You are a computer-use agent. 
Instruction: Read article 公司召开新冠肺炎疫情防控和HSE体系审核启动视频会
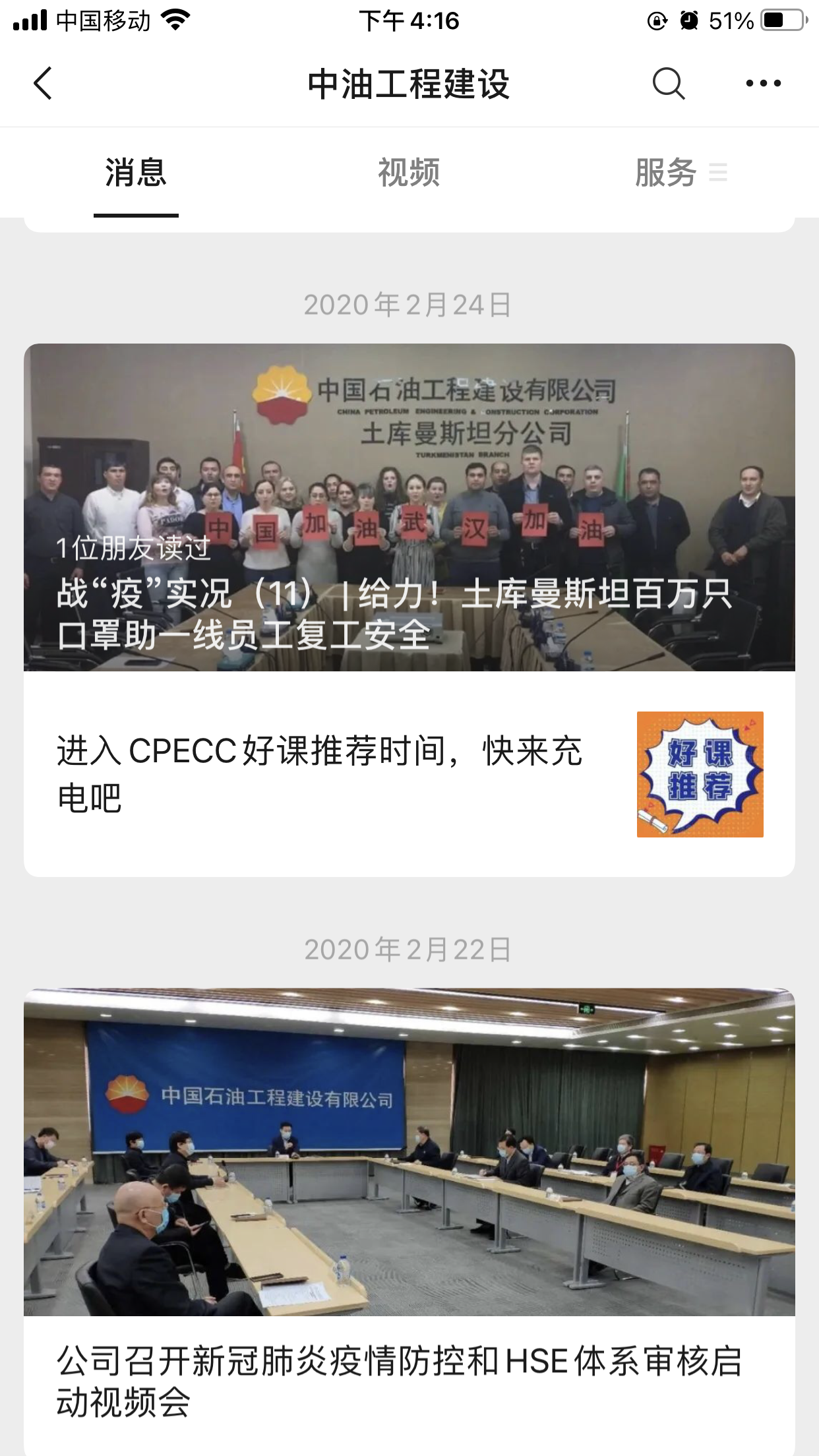point(409,1221)
